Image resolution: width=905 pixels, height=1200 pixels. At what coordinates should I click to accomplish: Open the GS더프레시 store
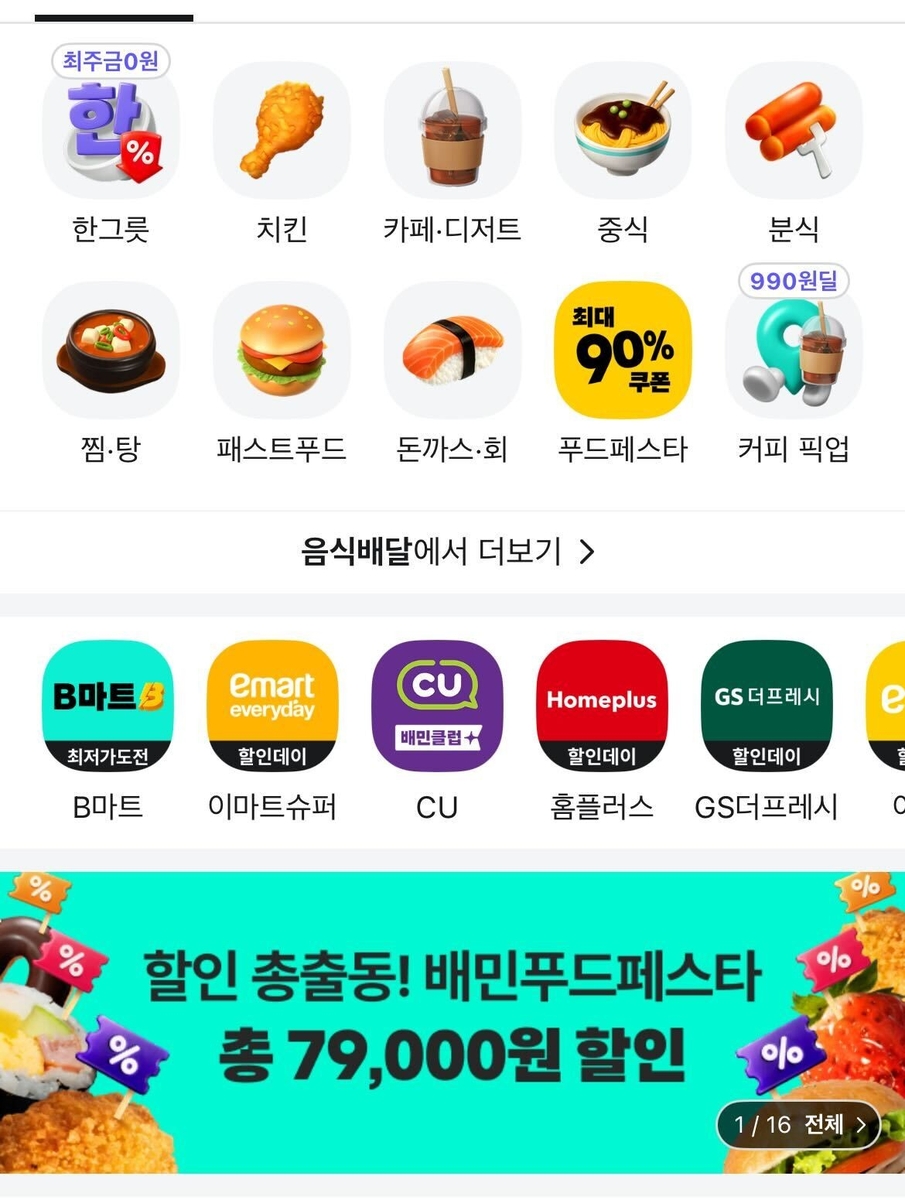(766, 705)
